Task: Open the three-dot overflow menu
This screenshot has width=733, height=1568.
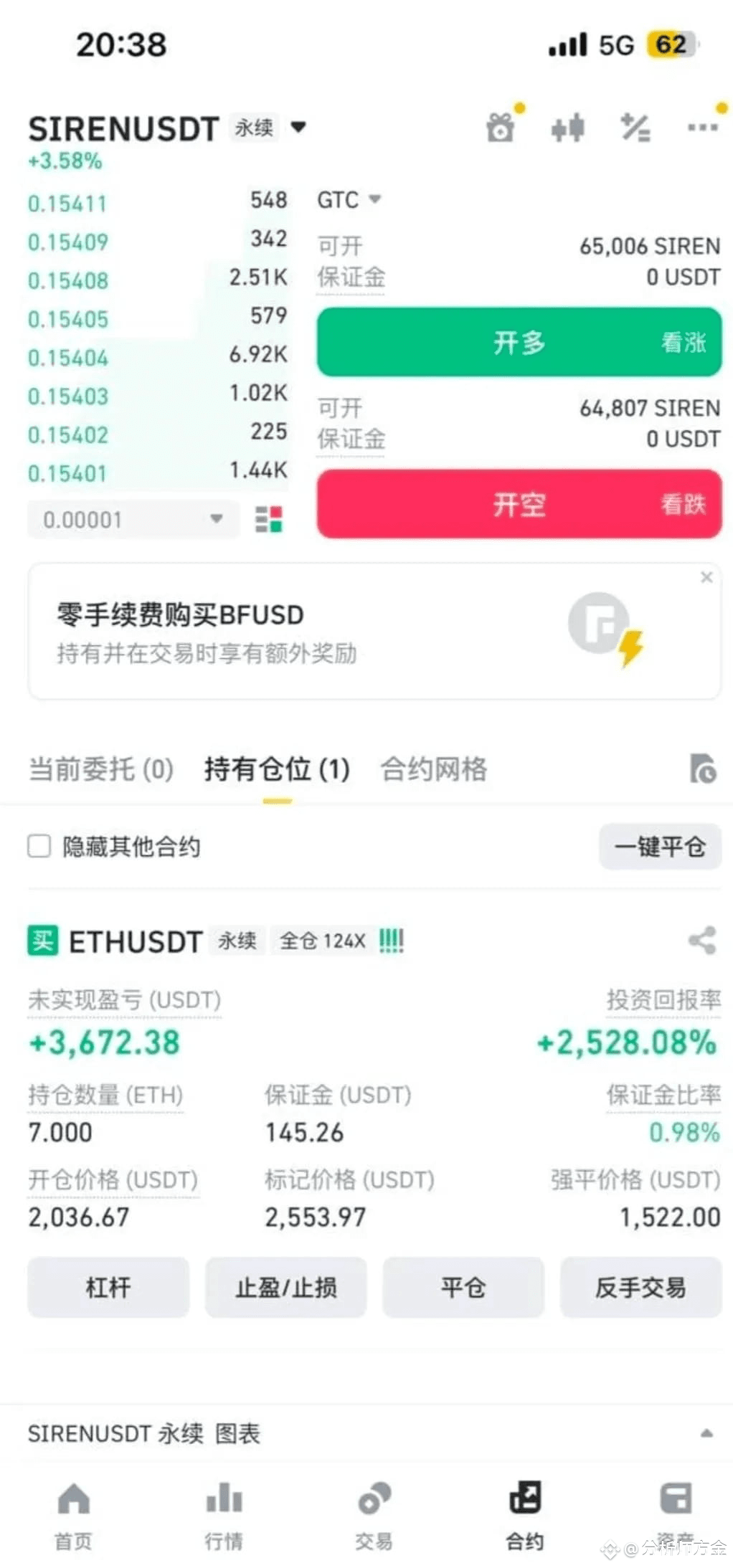Action: click(x=702, y=128)
